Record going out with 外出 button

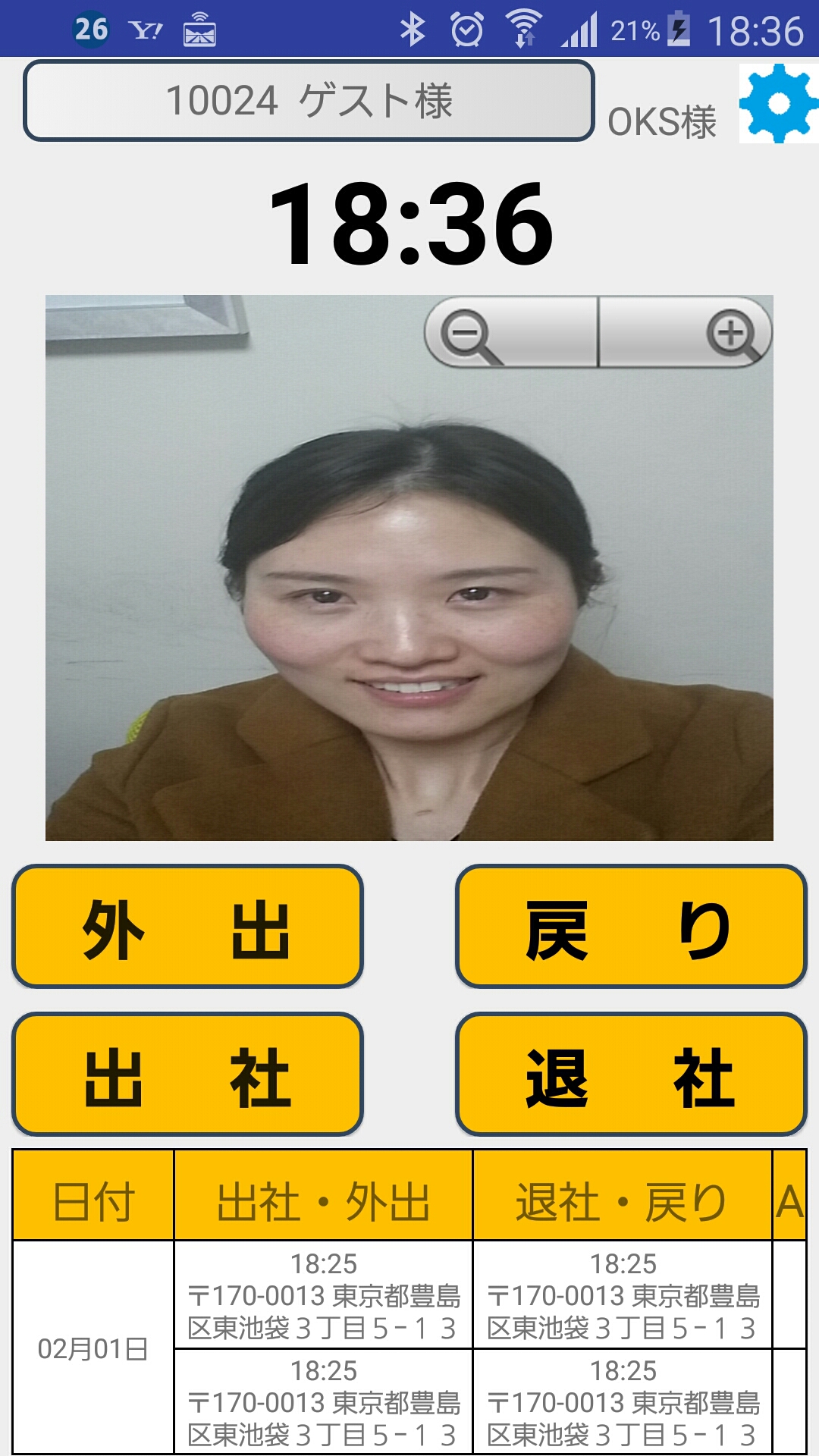click(x=187, y=927)
